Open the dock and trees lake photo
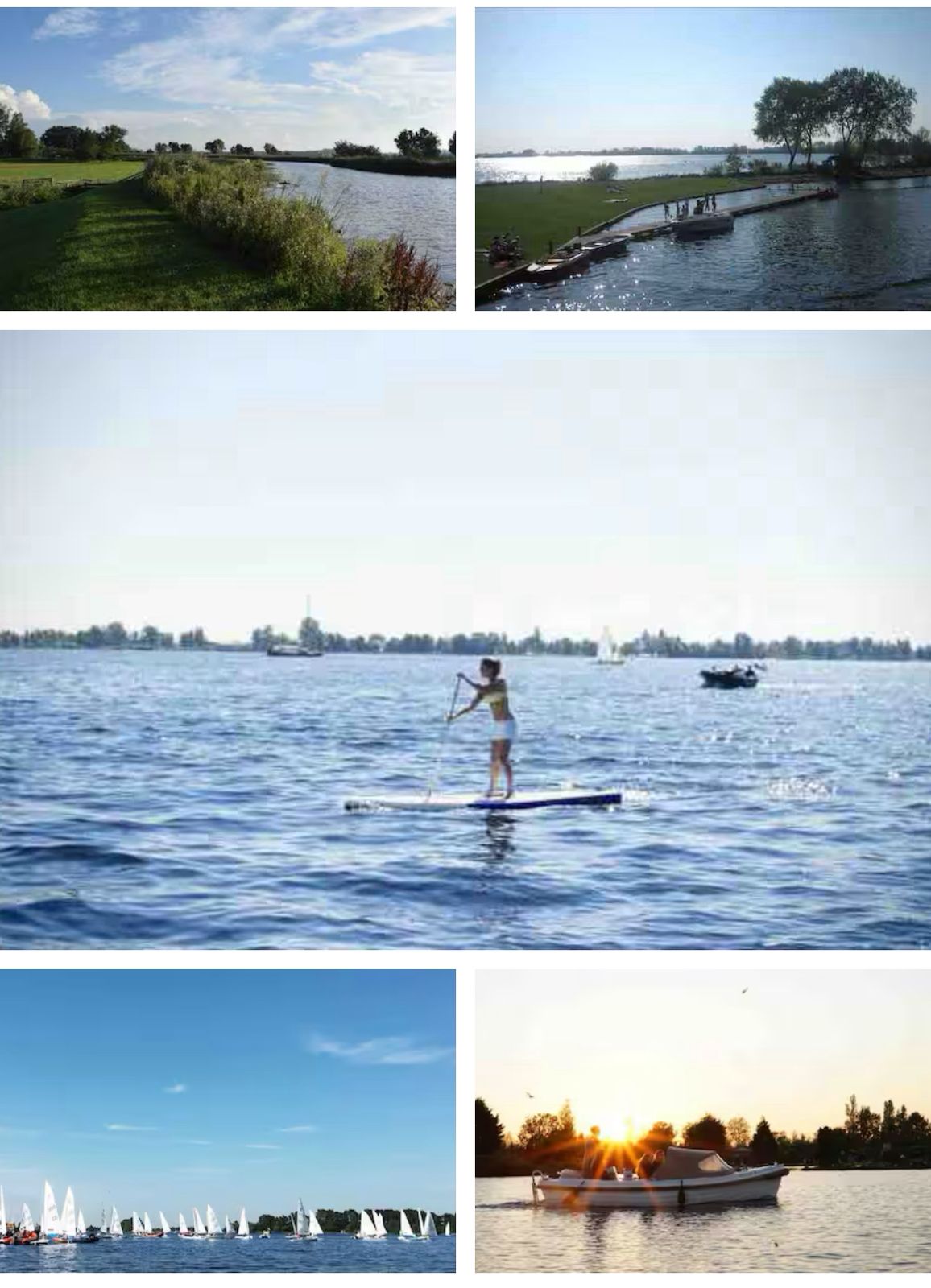Screen dimensions: 931x1288 [x=702, y=159]
